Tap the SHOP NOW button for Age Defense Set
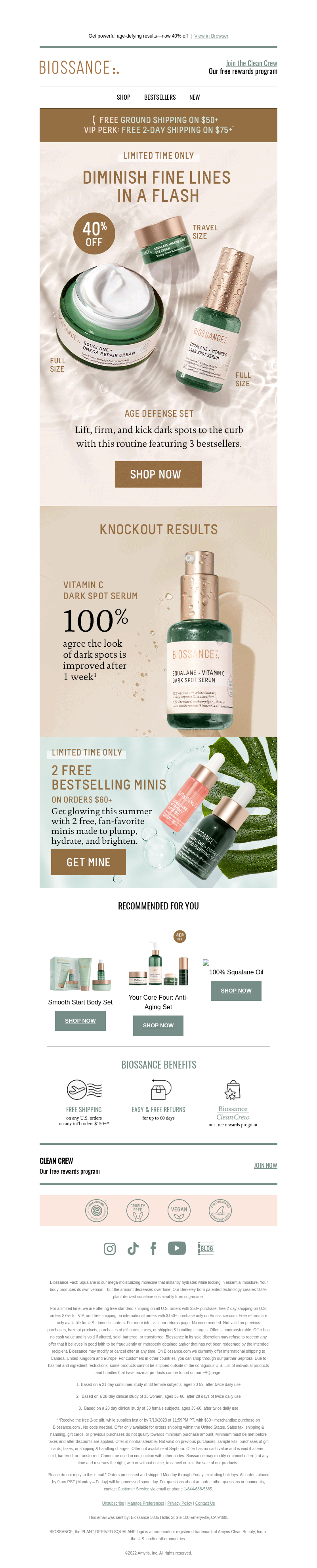 pos(158,474)
